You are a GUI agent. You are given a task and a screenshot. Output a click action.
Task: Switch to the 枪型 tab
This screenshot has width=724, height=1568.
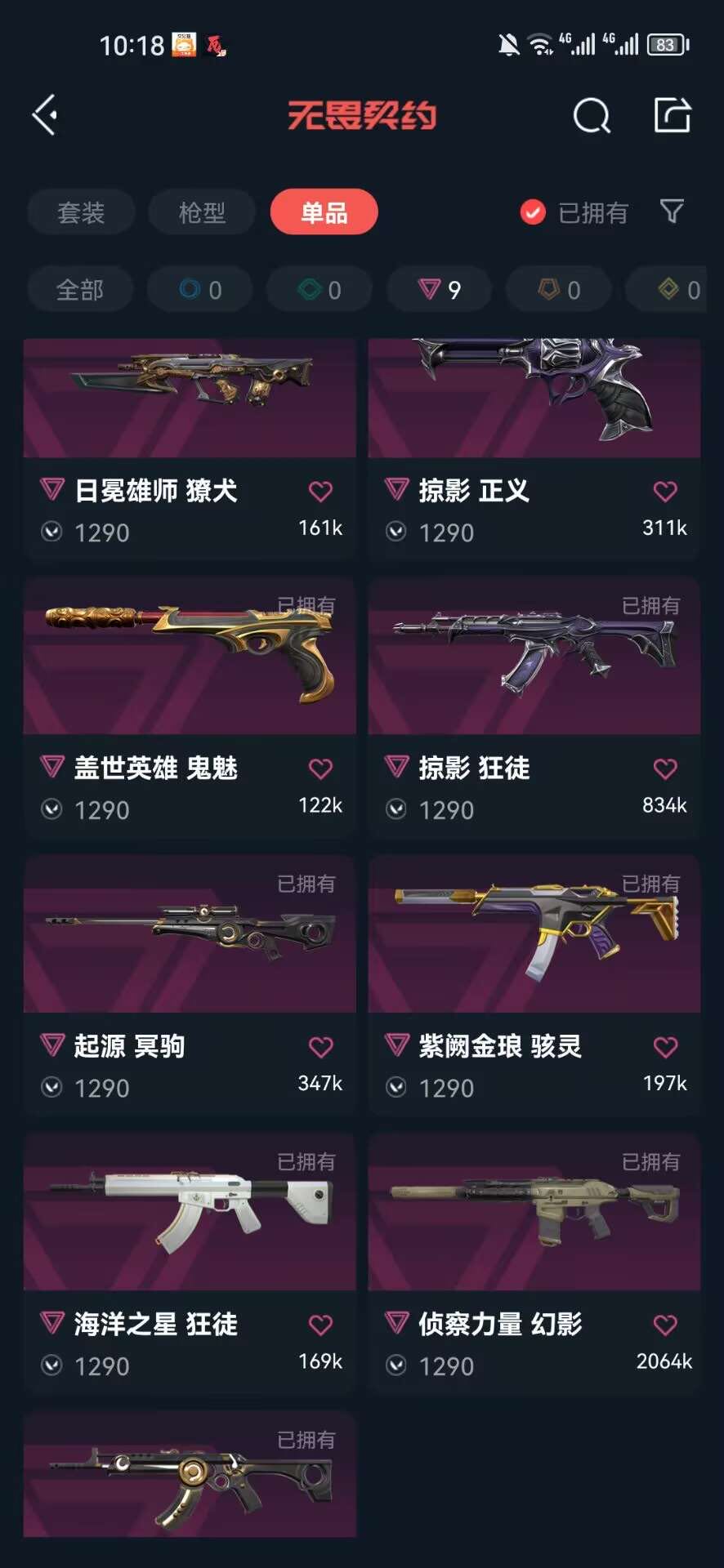[202, 212]
